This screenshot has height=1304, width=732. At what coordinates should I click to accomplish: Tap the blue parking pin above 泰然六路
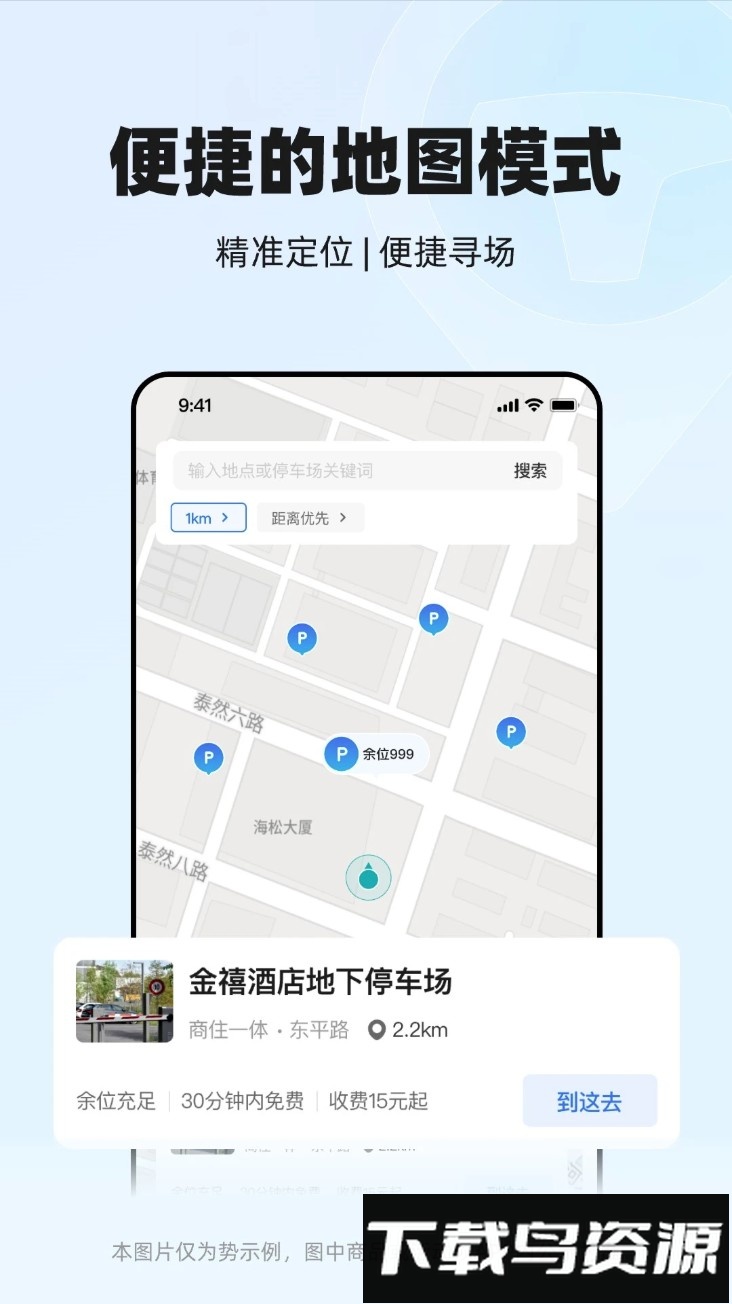click(301, 637)
